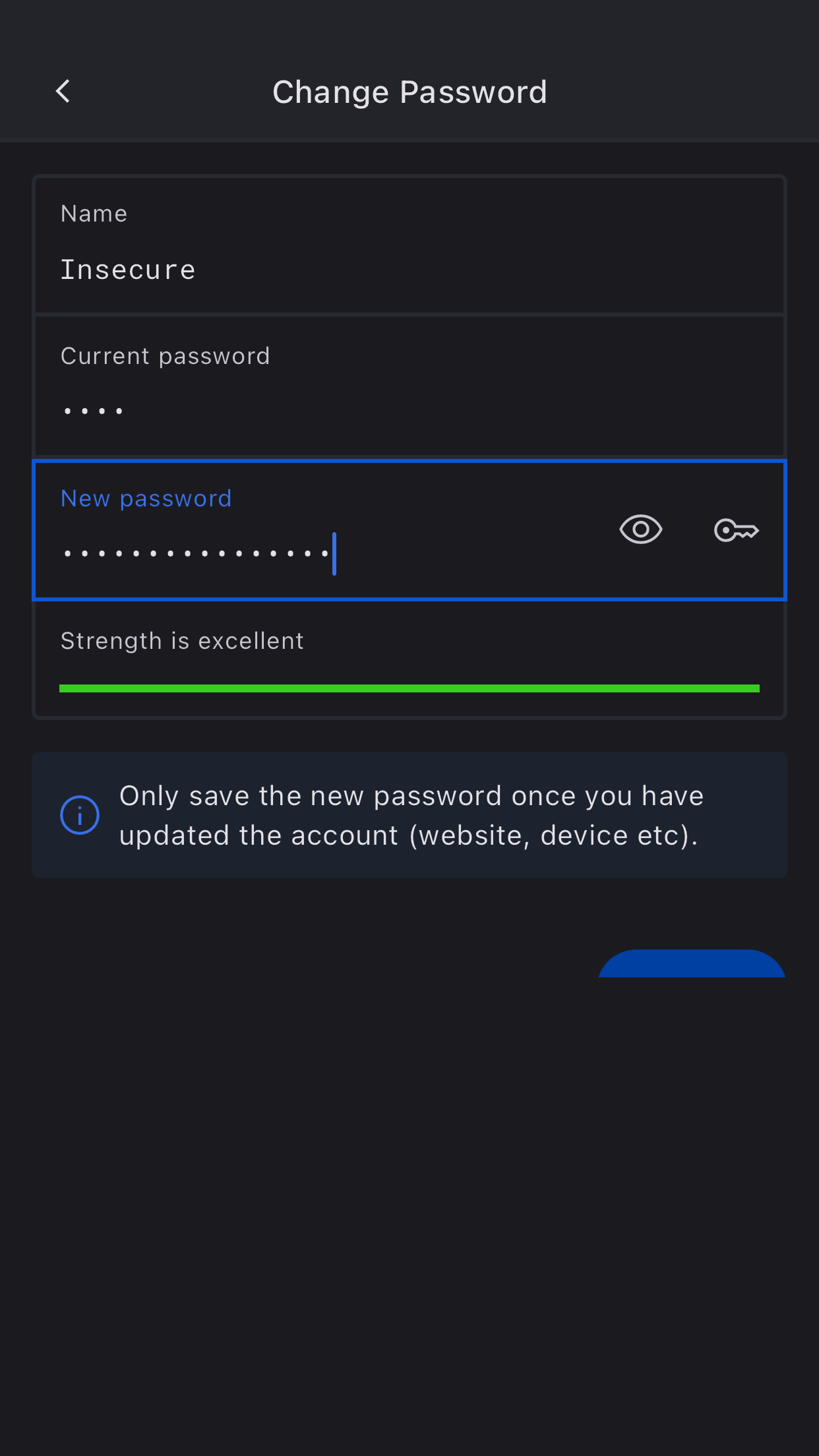This screenshot has width=819, height=1456.
Task: Focus the New password field
Action: tap(317, 553)
